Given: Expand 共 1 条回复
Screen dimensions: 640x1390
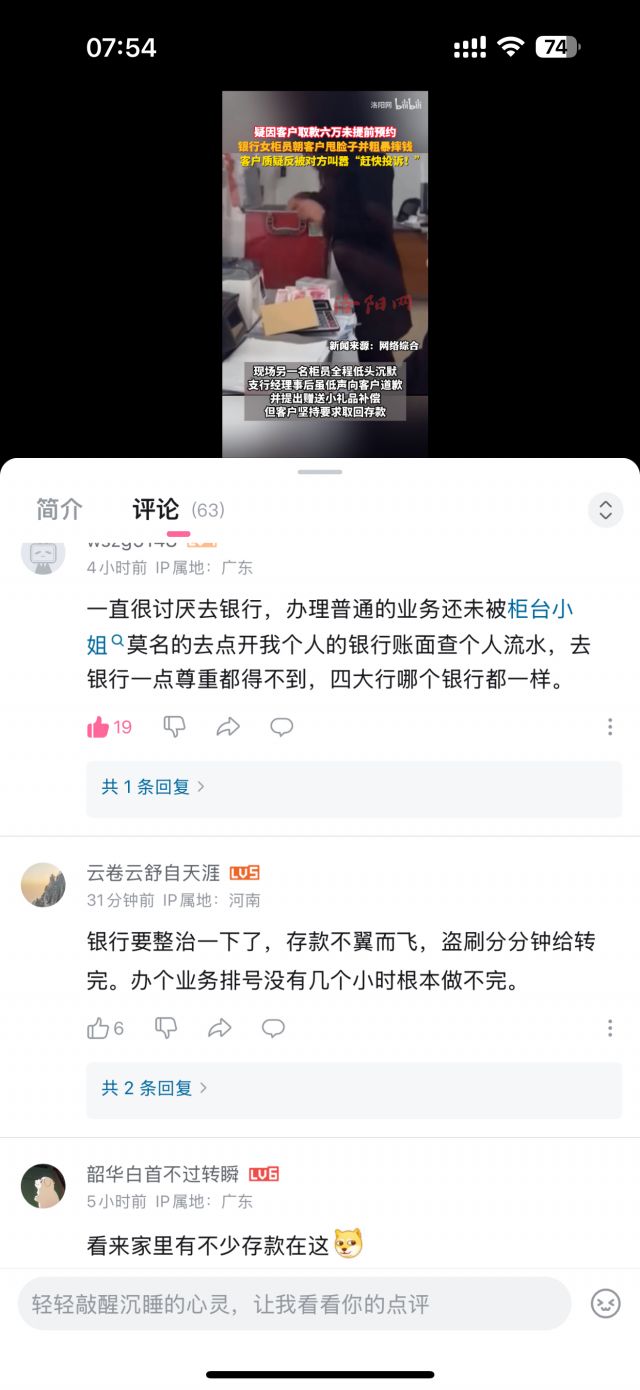Looking at the screenshot, I should point(152,787).
